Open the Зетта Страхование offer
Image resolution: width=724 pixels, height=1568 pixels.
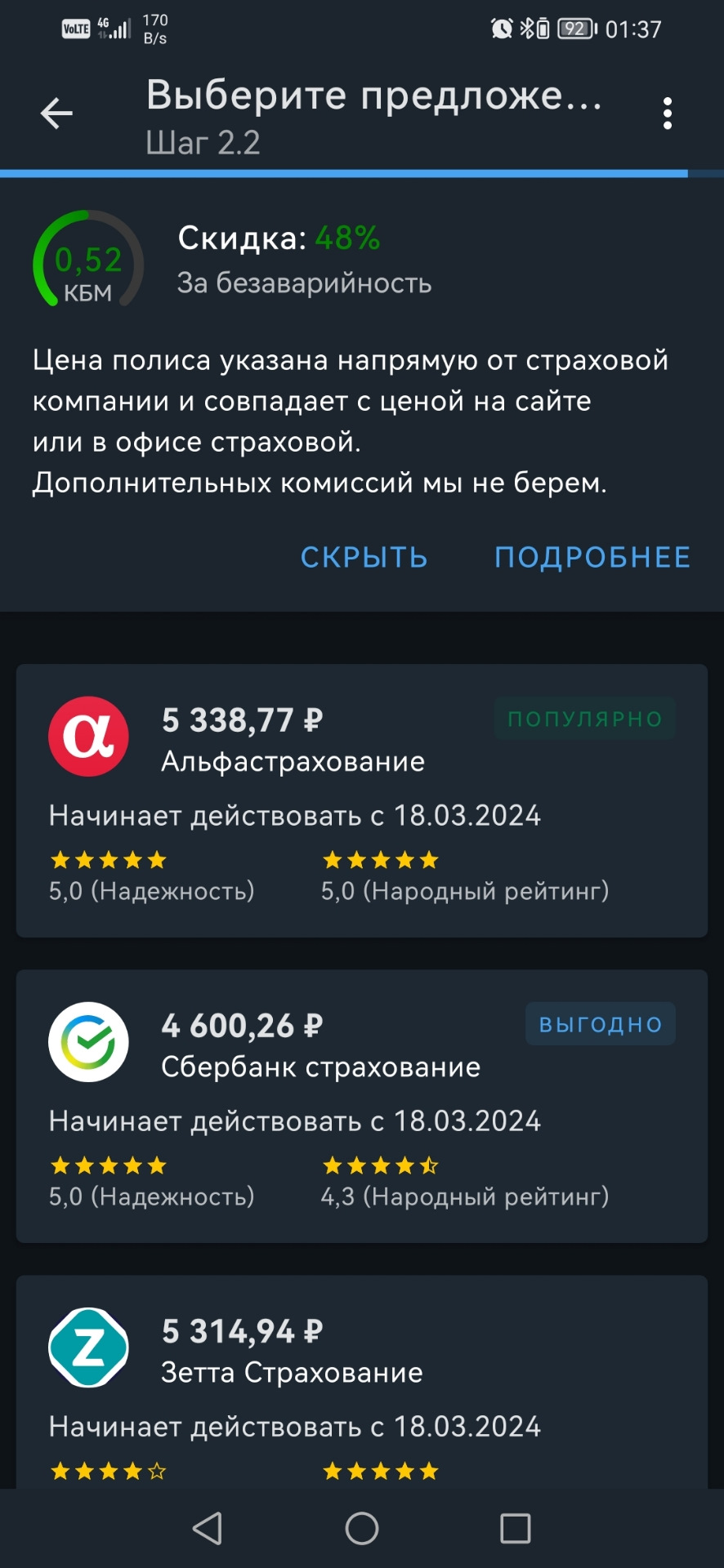[x=362, y=1380]
